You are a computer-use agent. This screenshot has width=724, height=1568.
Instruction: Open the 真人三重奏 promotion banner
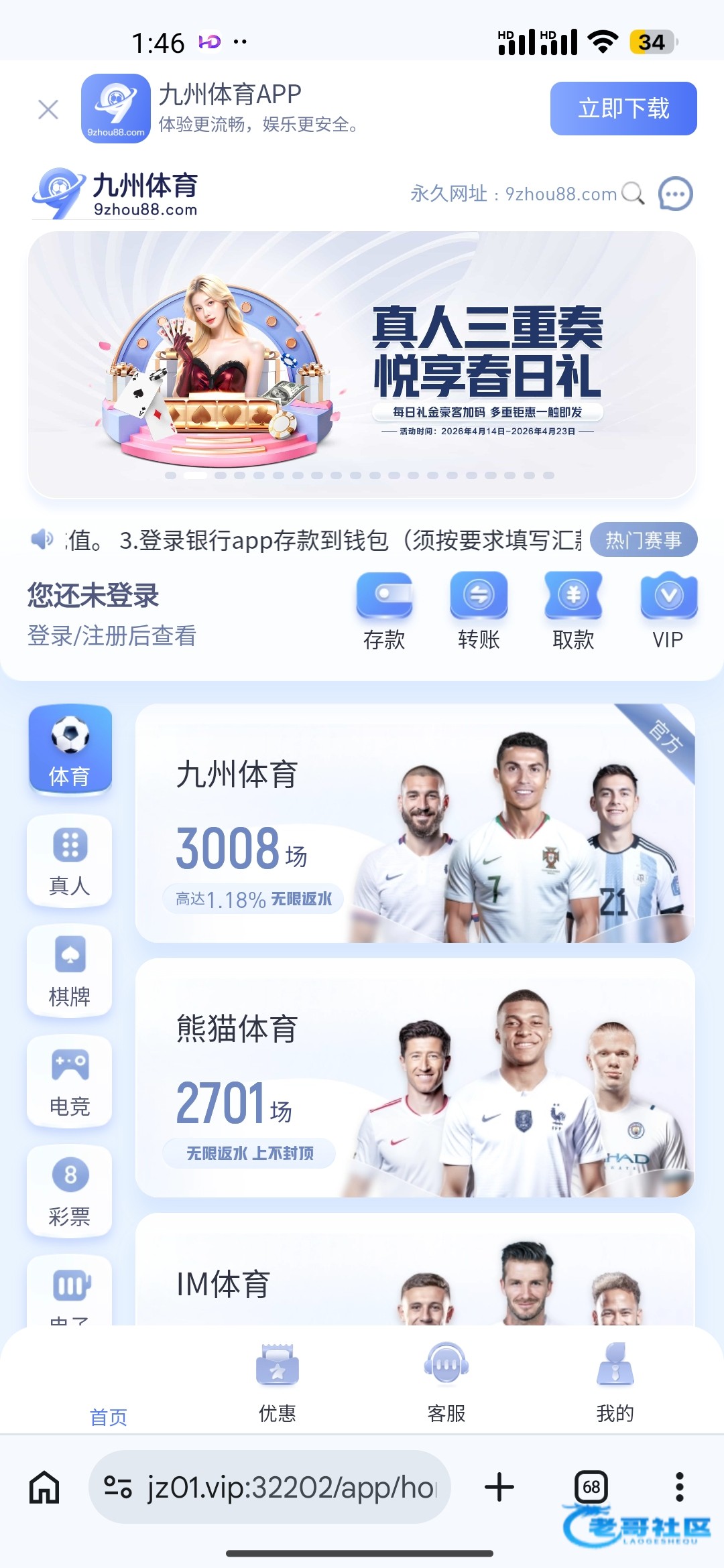pyautogui.click(x=362, y=365)
